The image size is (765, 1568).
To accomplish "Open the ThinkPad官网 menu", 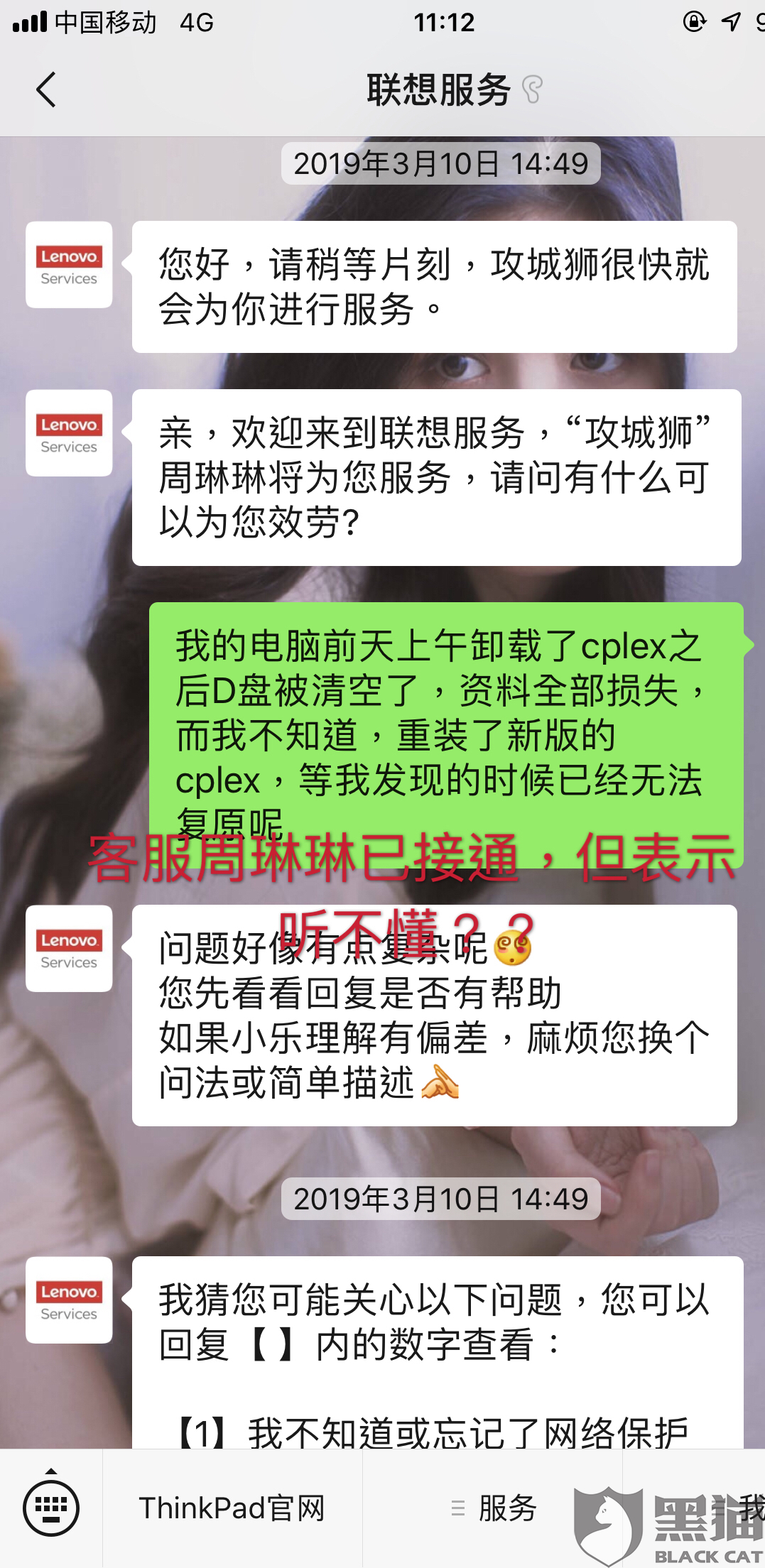I will 232,1508.
